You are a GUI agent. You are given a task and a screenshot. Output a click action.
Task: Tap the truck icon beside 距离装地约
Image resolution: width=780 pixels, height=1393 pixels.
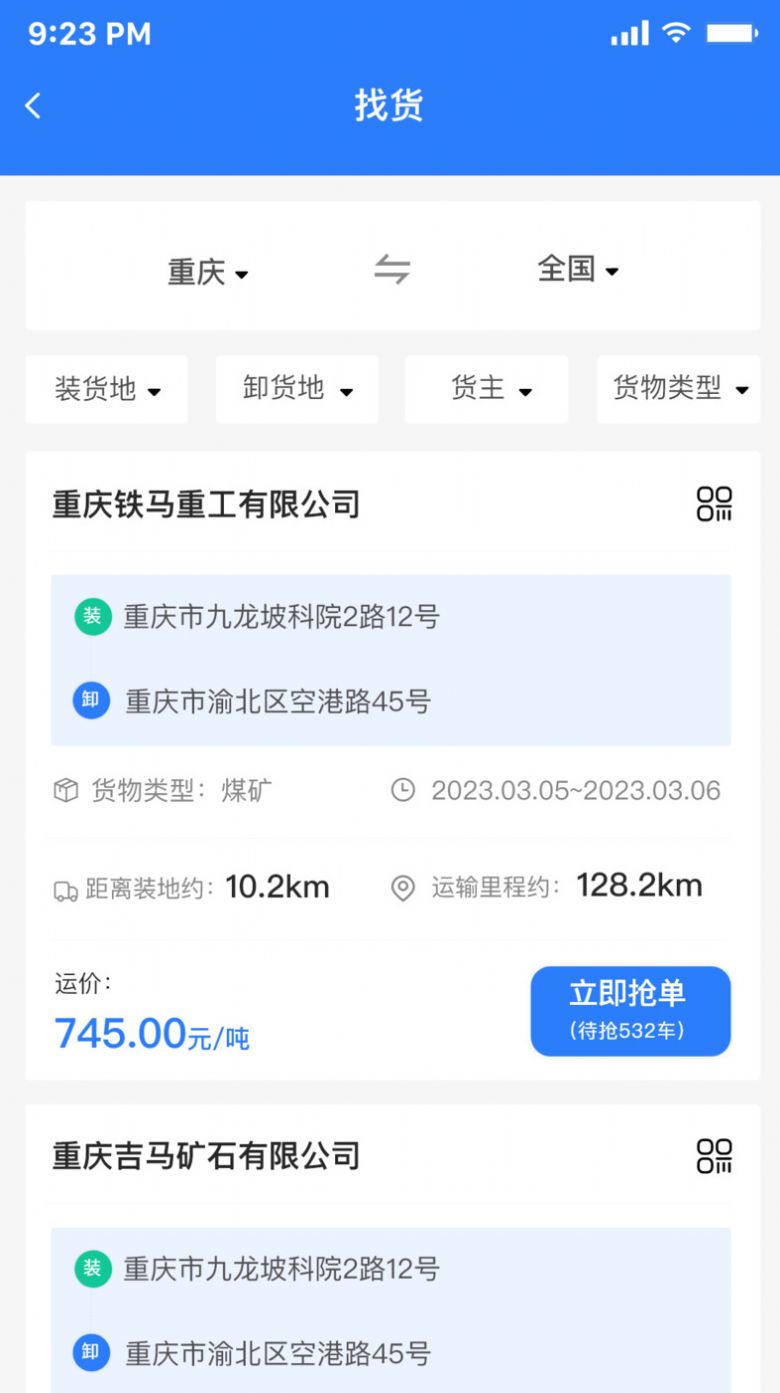pos(64,886)
